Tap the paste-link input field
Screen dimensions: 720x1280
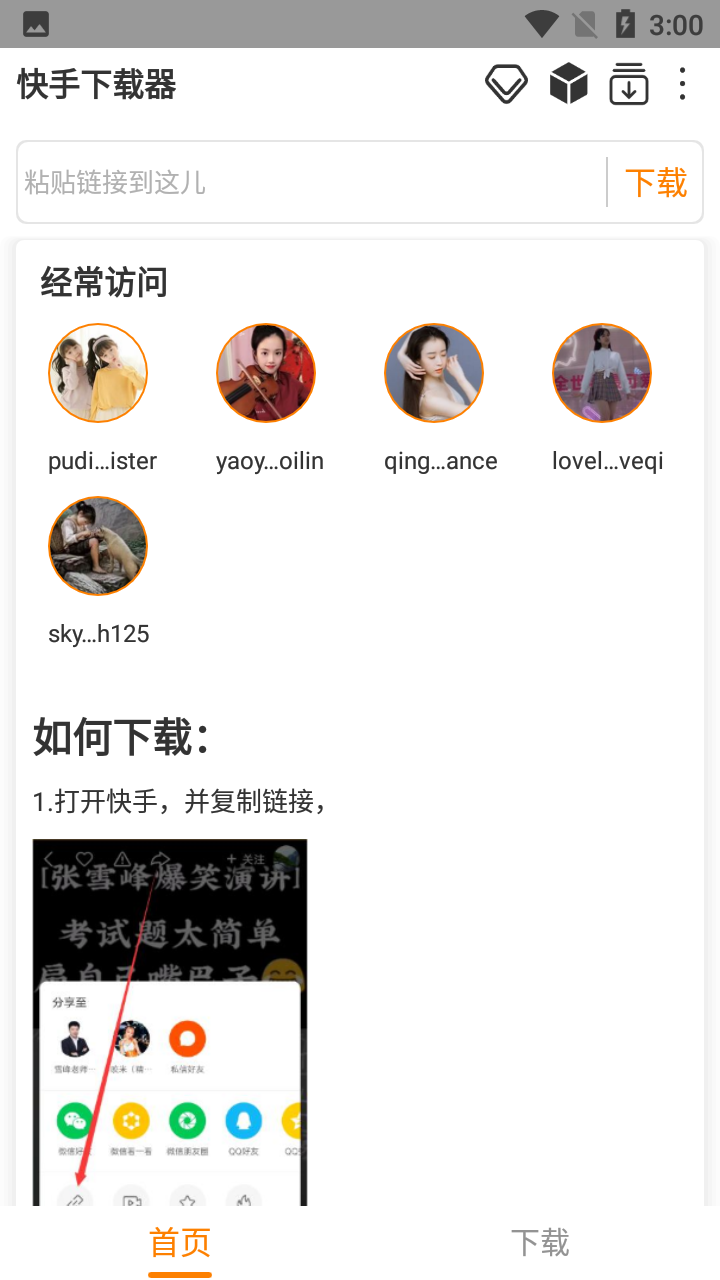point(310,182)
